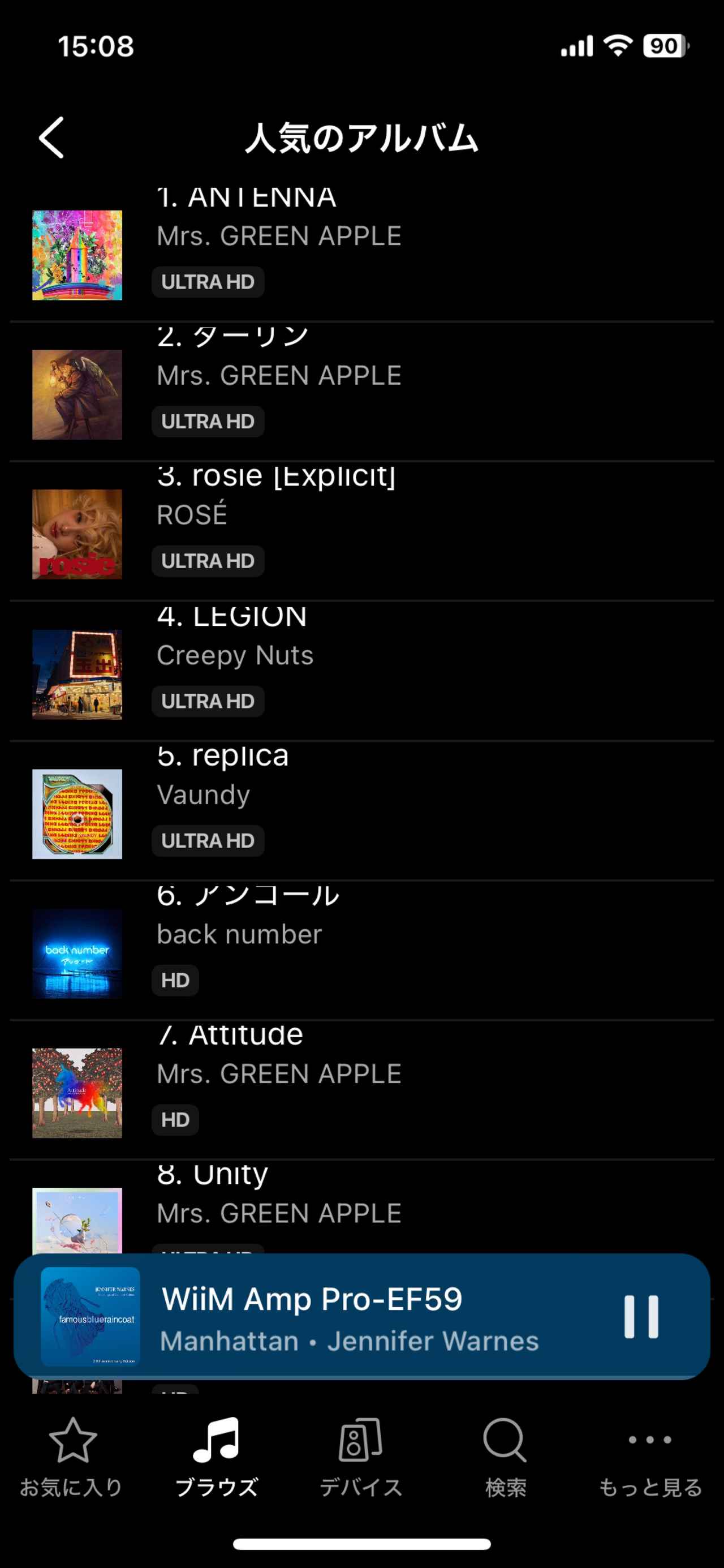
Task: Pause playback on WiiM Amp Pro-EF59
Action: 641,1317
